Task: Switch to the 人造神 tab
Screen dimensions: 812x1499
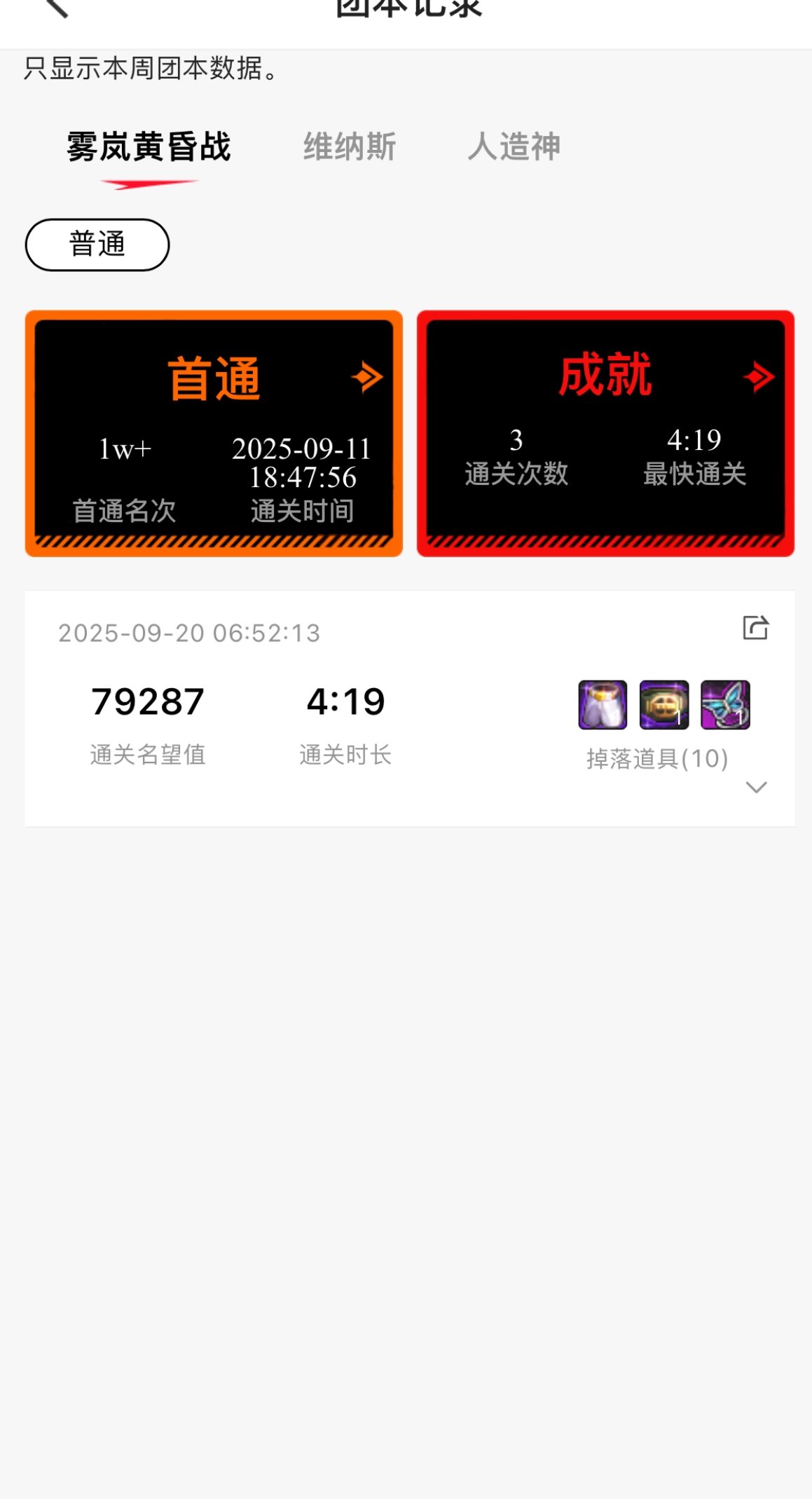Action: pyautogui.click(x=514, y=147)
